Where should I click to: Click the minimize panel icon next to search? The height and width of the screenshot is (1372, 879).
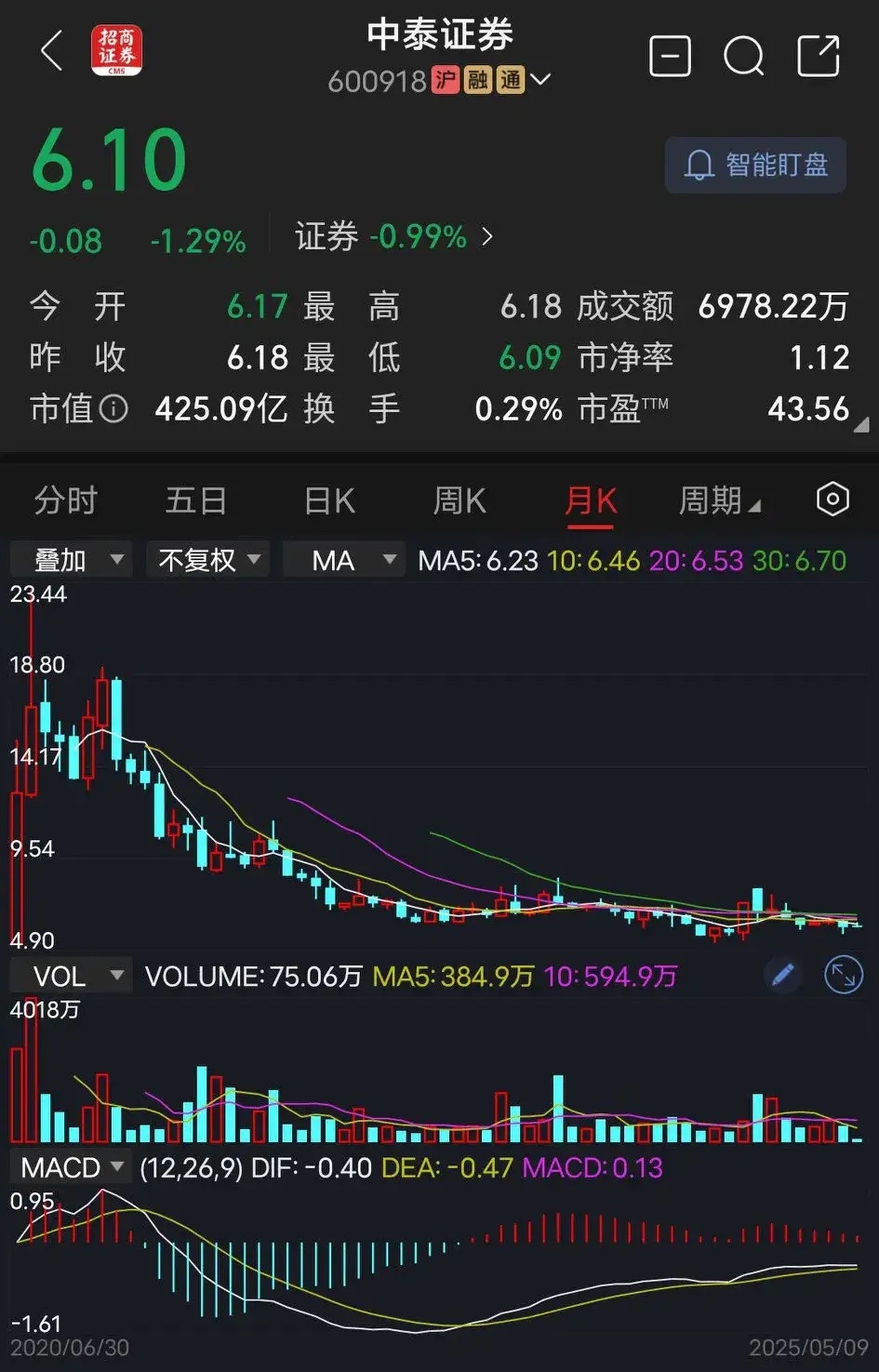point(670,57)
